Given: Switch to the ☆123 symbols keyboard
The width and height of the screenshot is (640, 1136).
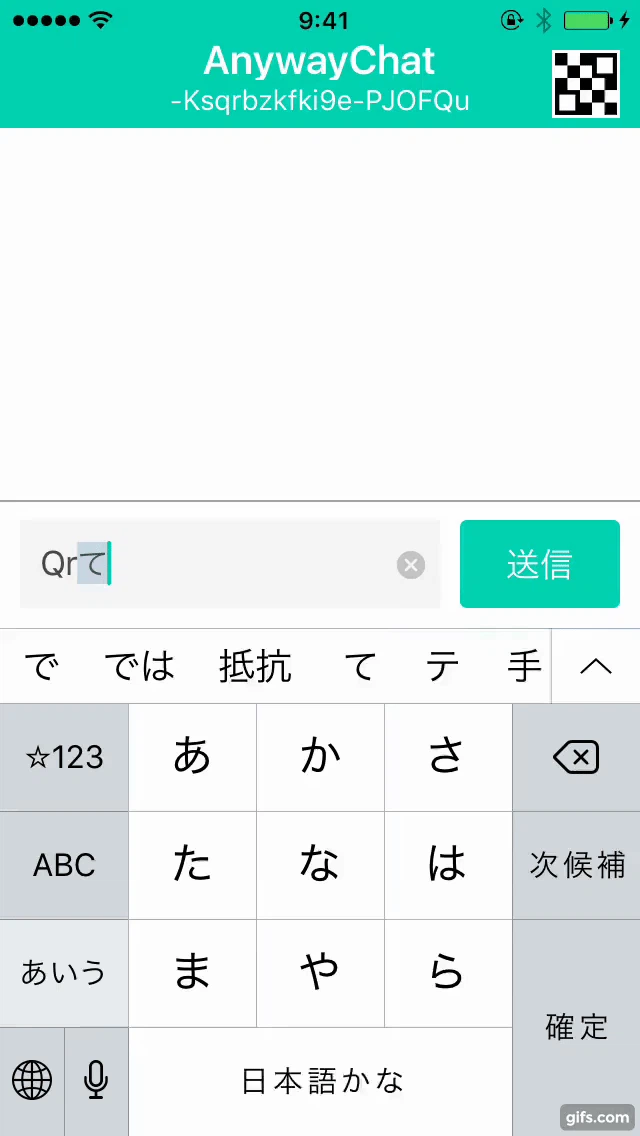Looking at the screenshot, I should [x=64, y=757].
